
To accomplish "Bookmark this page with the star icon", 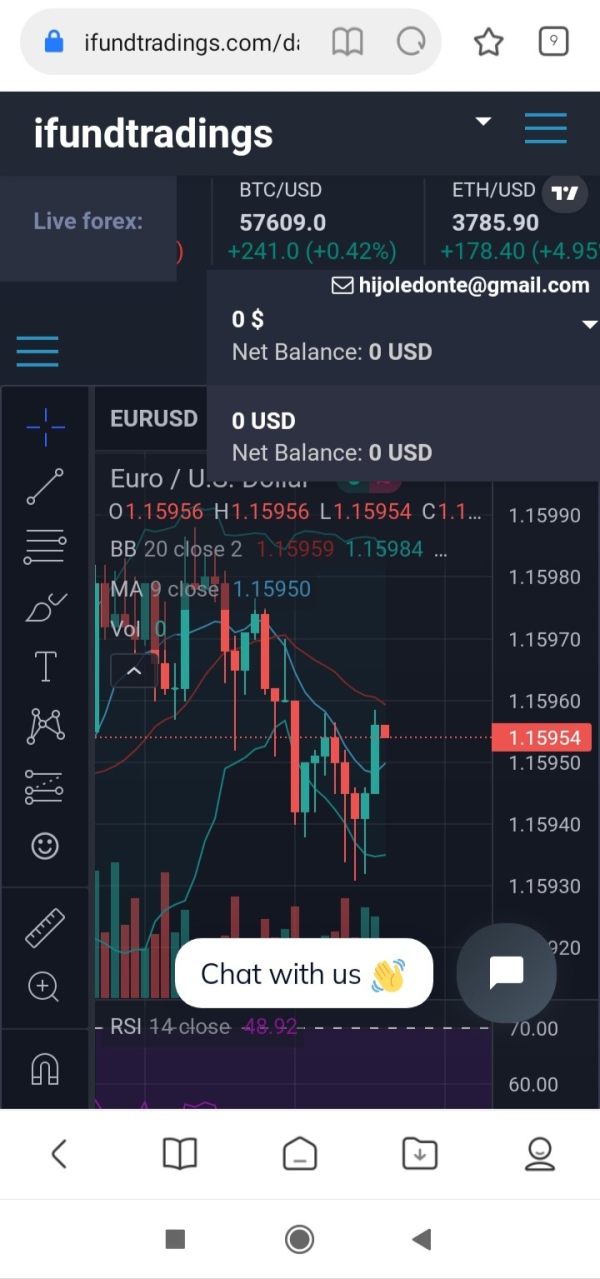I will pos(488,42).
